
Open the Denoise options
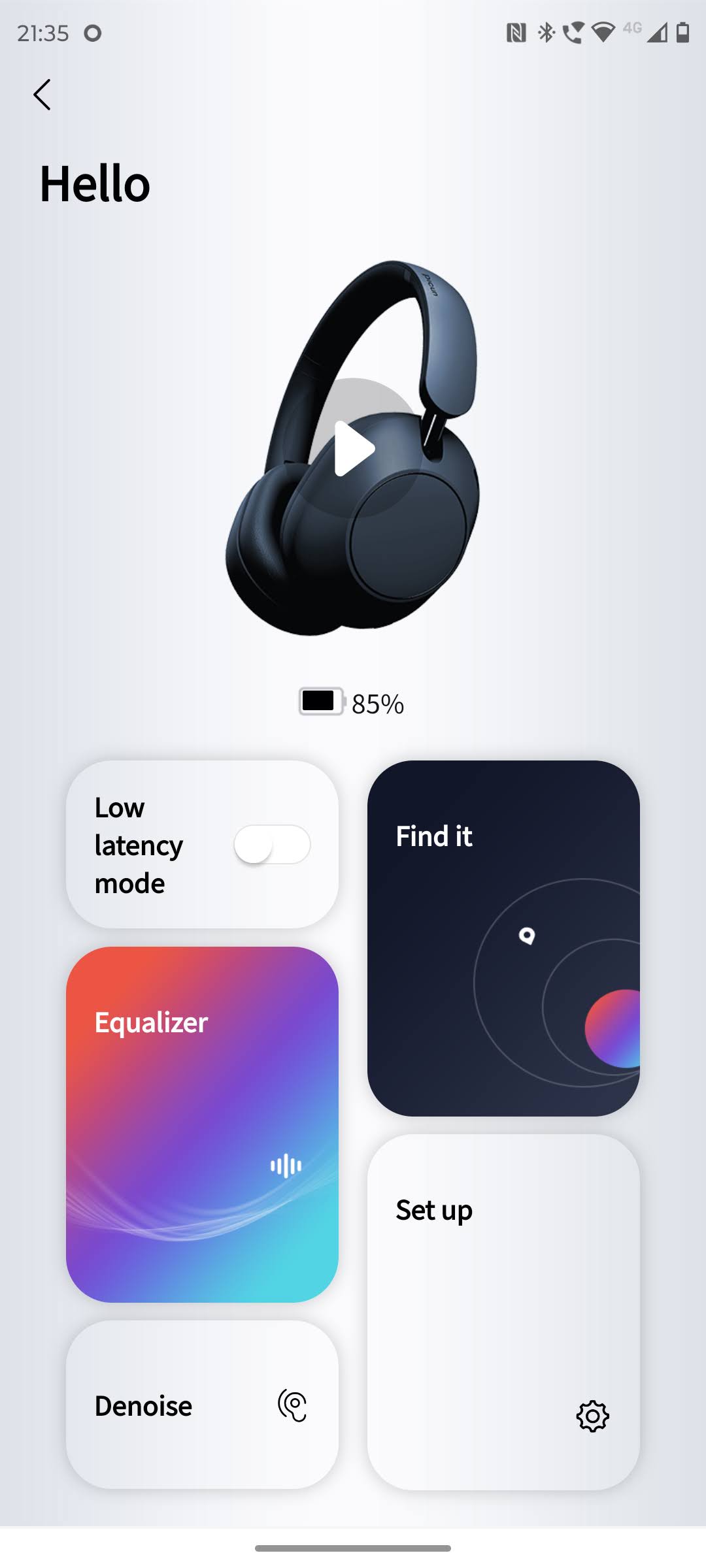[202, 1405]
